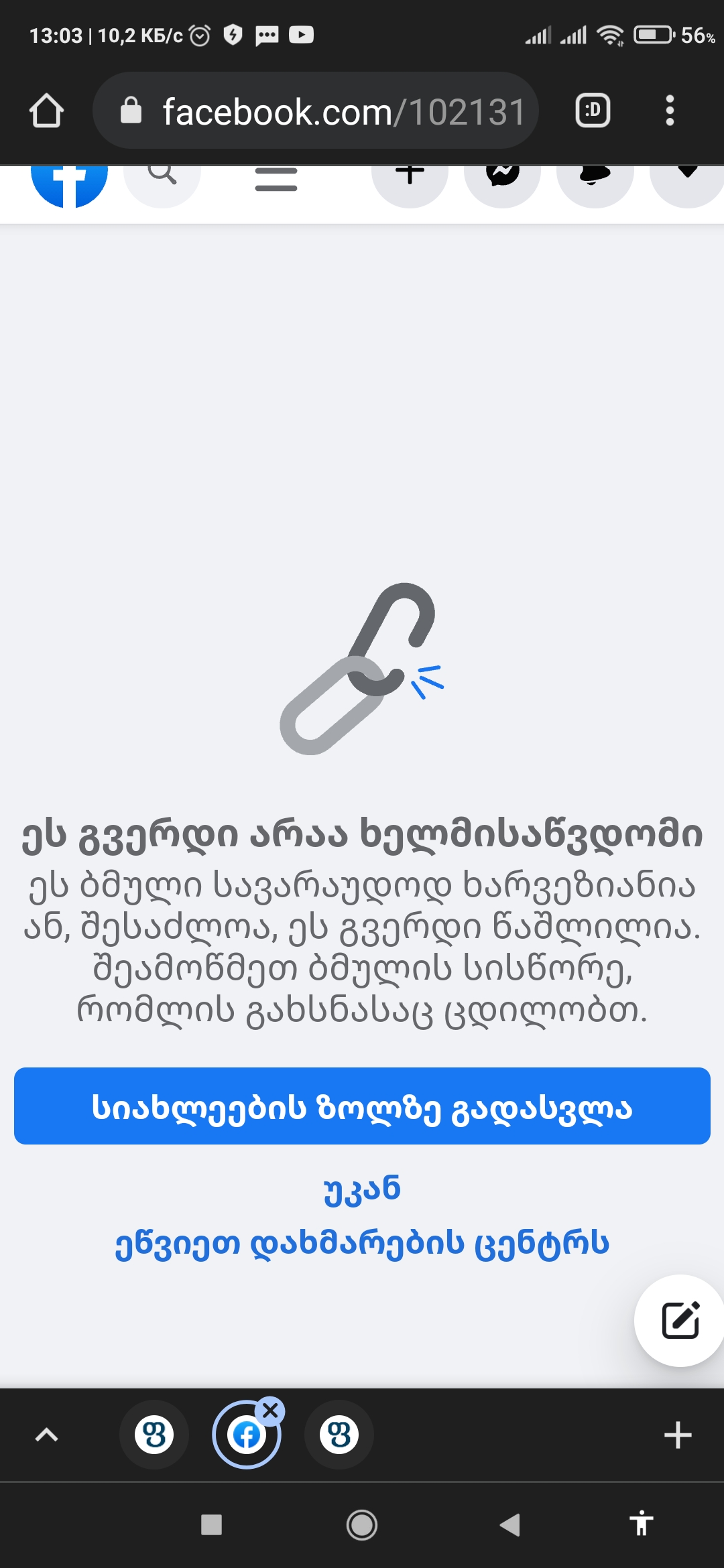The image size is (724, 1568).
Task: Open the ეწვიეთ დახმარების ცენტრს link
Action: click(x=362, y=1244)
